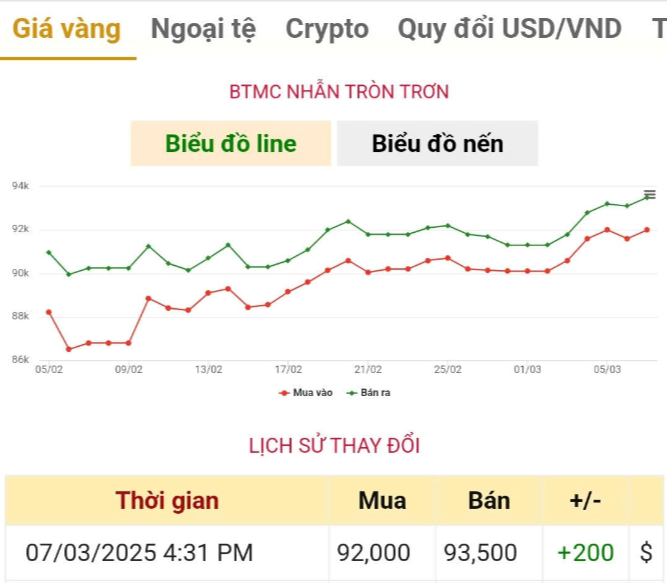Toggle the Bán ra legend series
Screen dimensions: 667x583
tap(369, 393)
